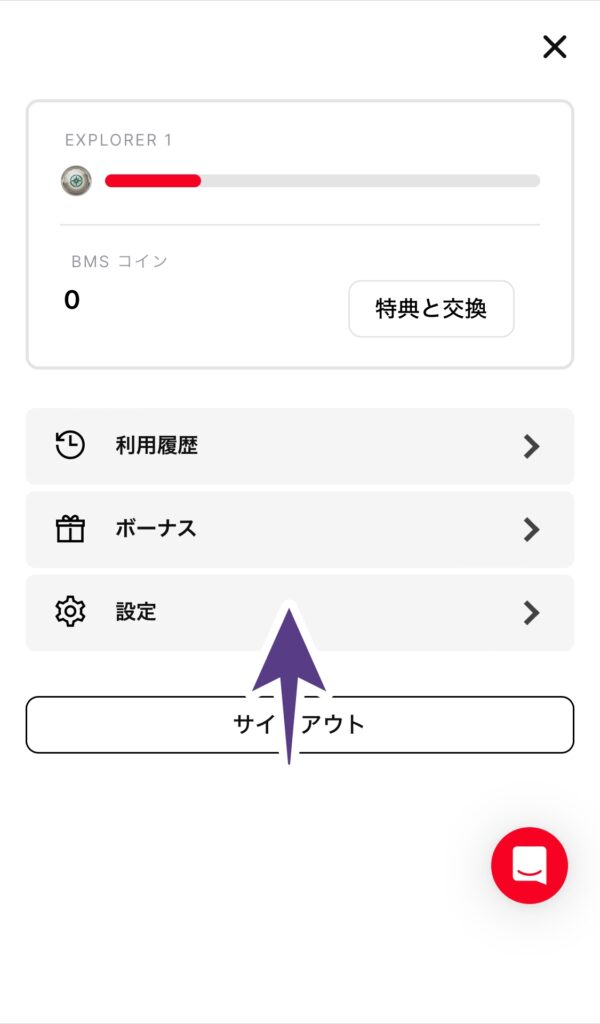
Task: Tap the サインアウト button
Action: click(x=300, y=725)
